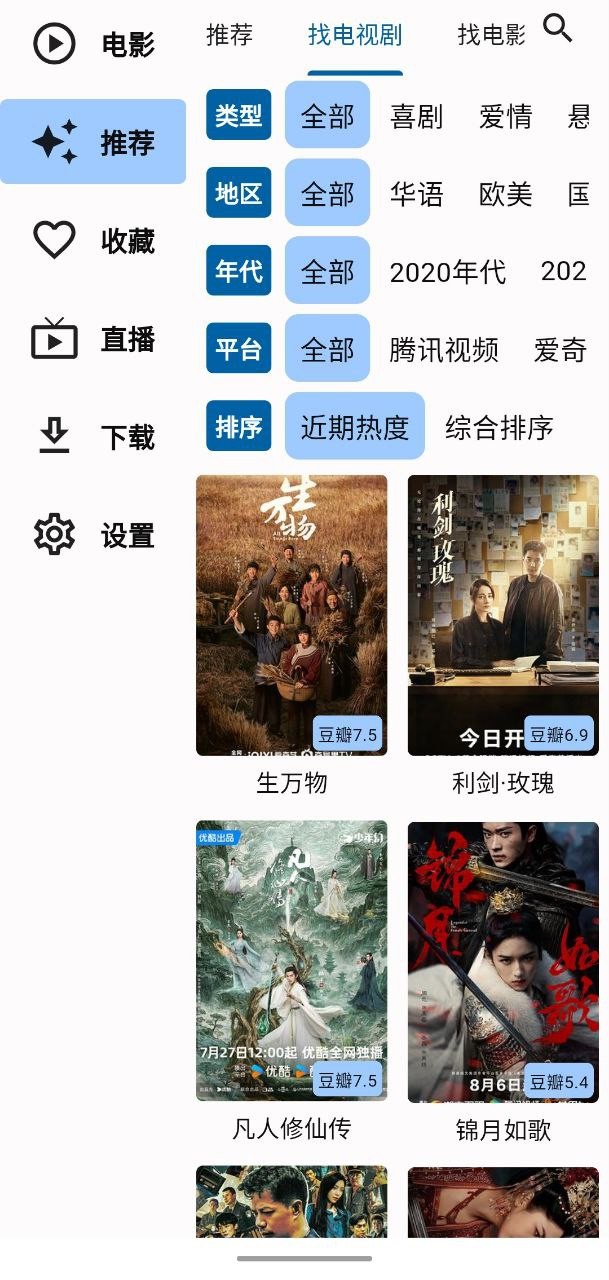Sort by 综合排序
This screenshot has width=609, height=1280.
498,428
